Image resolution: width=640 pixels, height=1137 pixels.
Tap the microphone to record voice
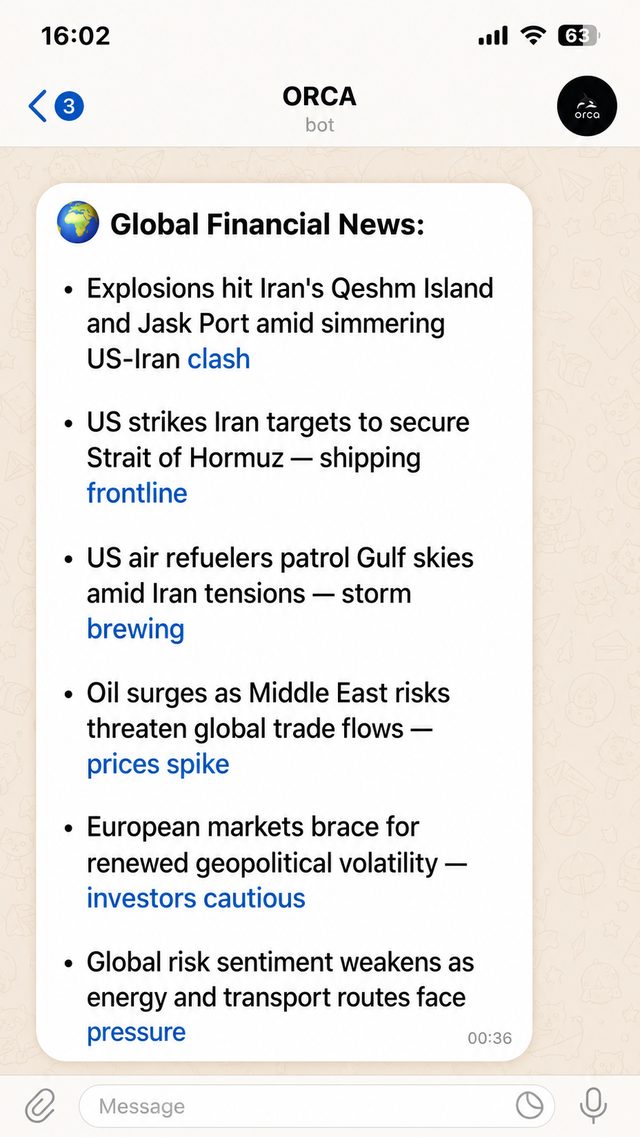coord(594,1107)
